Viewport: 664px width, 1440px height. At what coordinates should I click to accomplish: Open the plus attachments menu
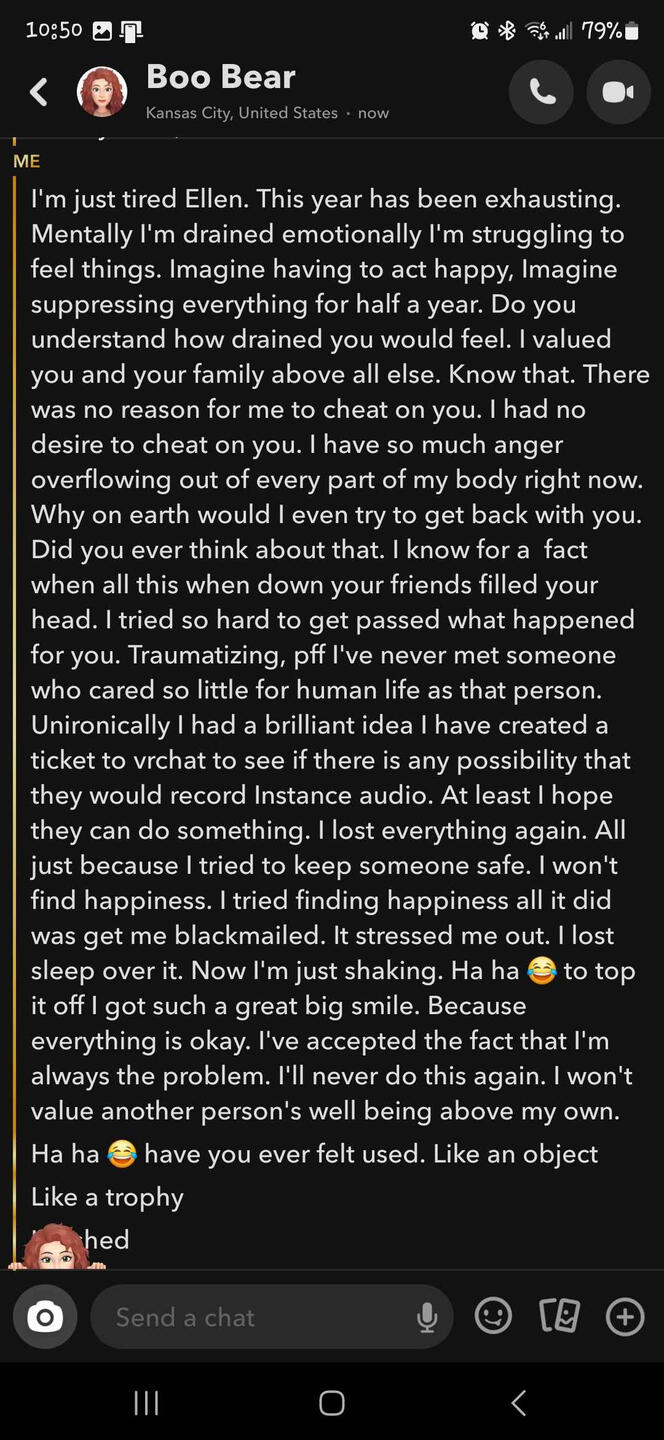[625, 1317]
